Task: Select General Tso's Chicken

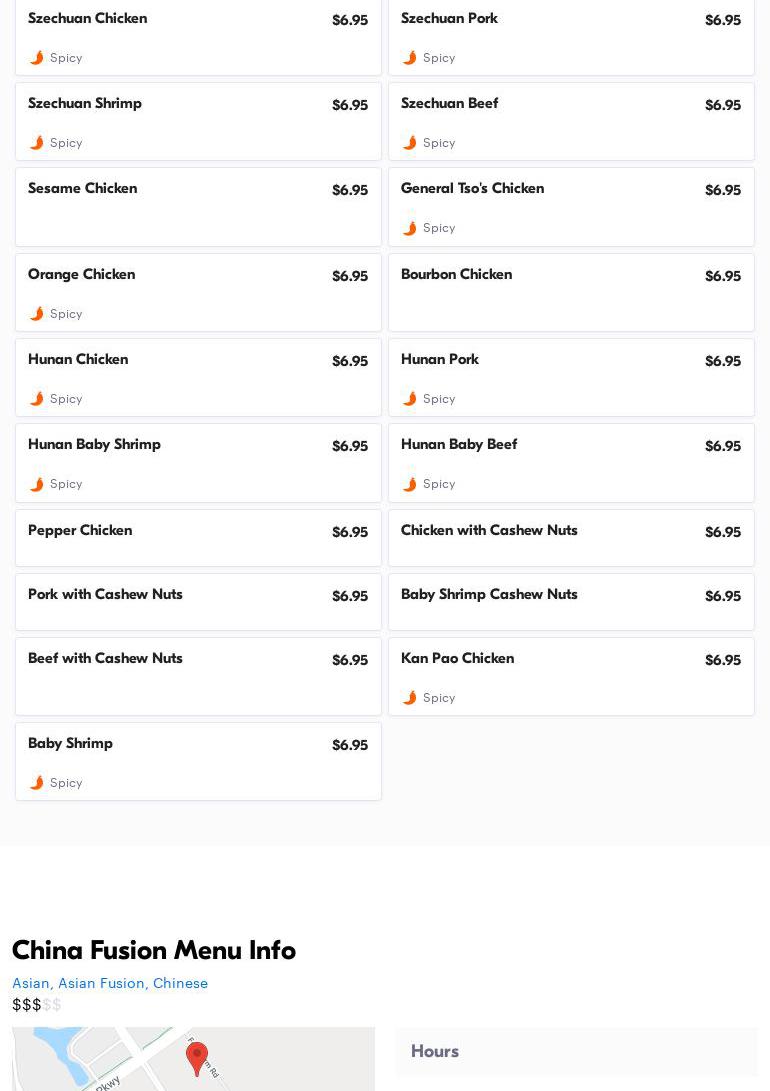Action: click(571, 206)
